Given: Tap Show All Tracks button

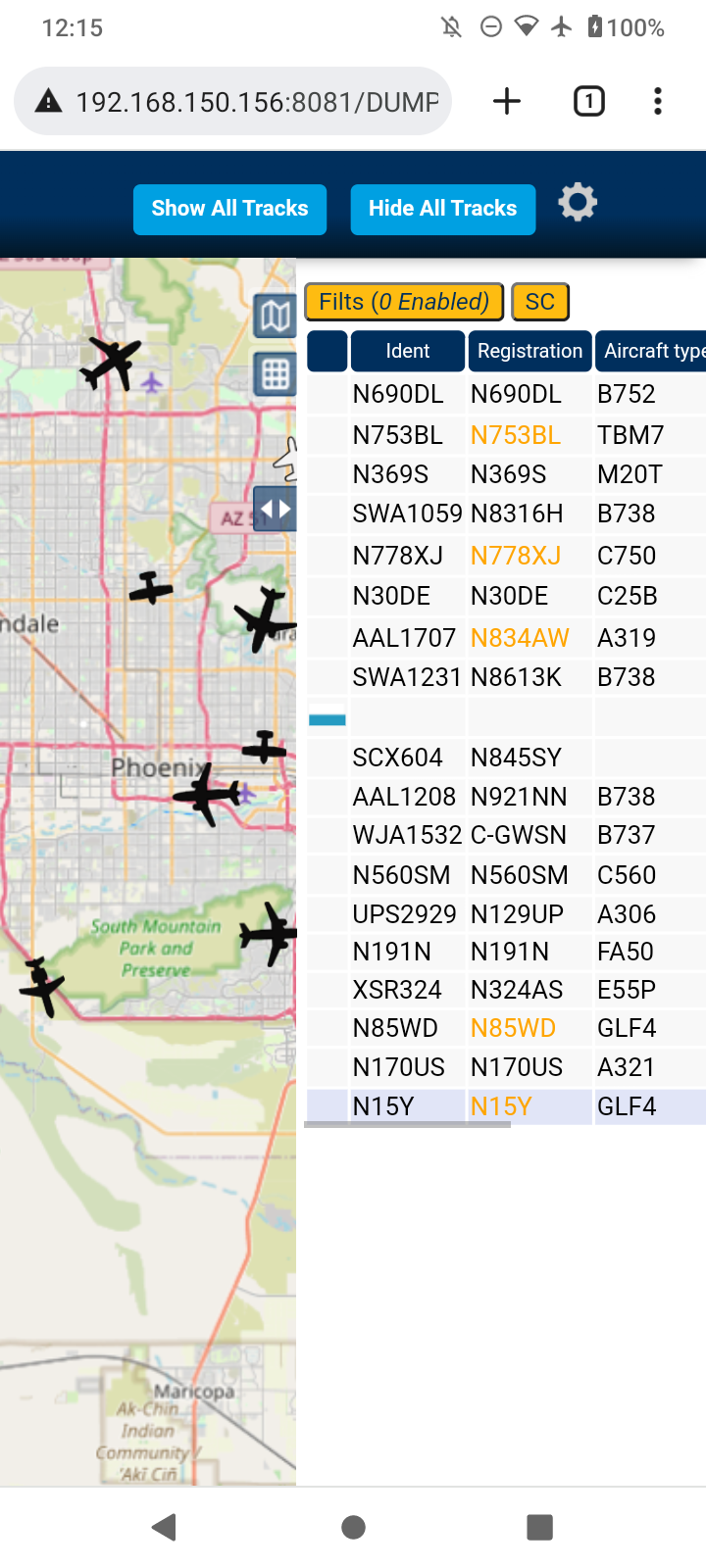Looking at the screenshot, I should click(x=229, y=209).
